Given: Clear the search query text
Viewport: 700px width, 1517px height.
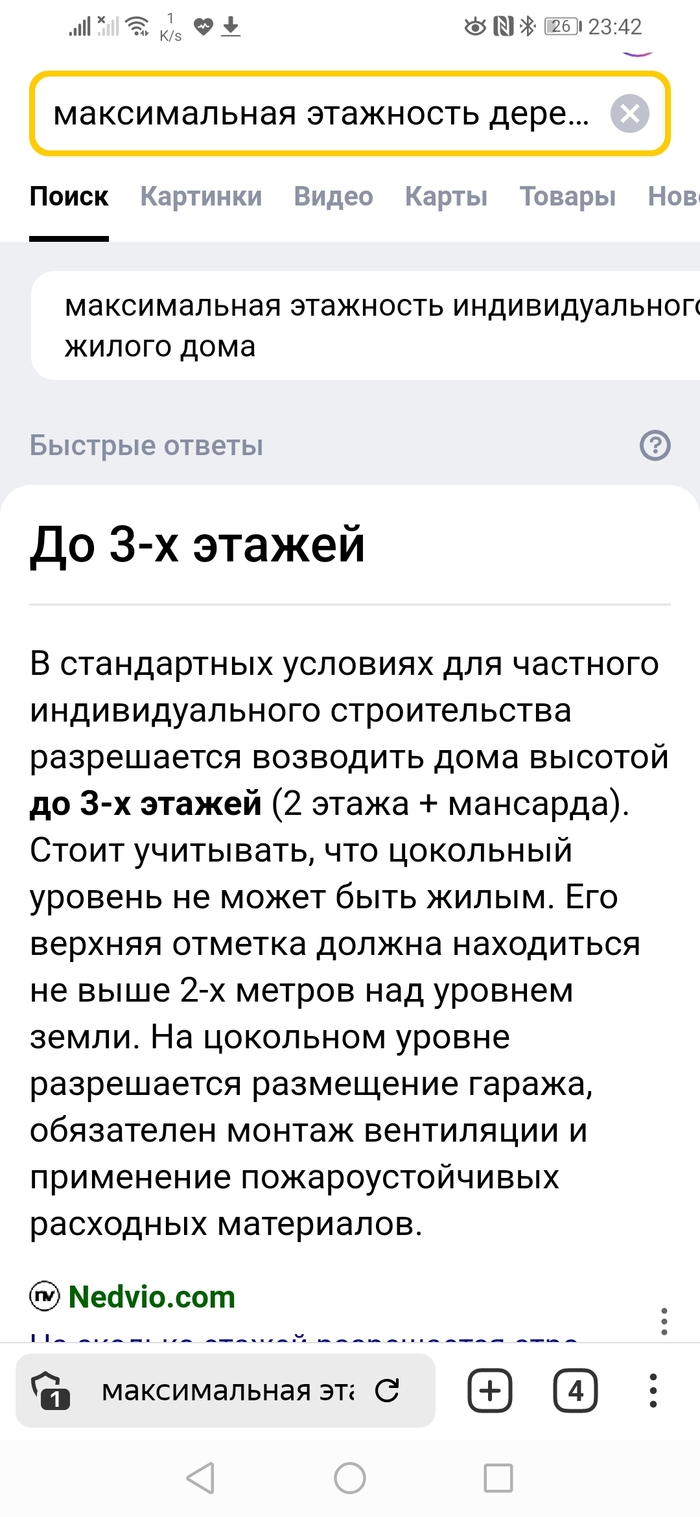Looking at the screenshot, I should click(x=629, y=114).
